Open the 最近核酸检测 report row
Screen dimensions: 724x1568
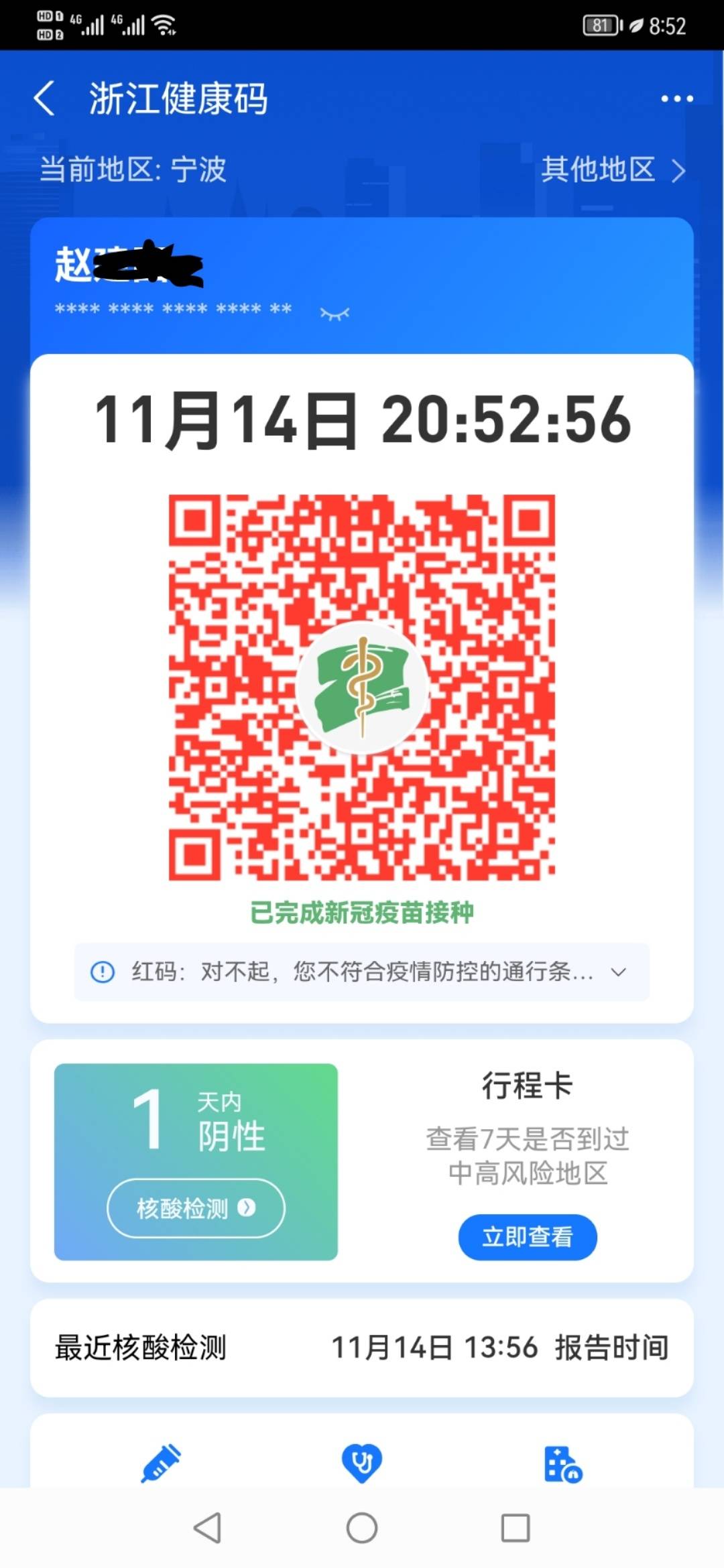tap(361, 1348)
